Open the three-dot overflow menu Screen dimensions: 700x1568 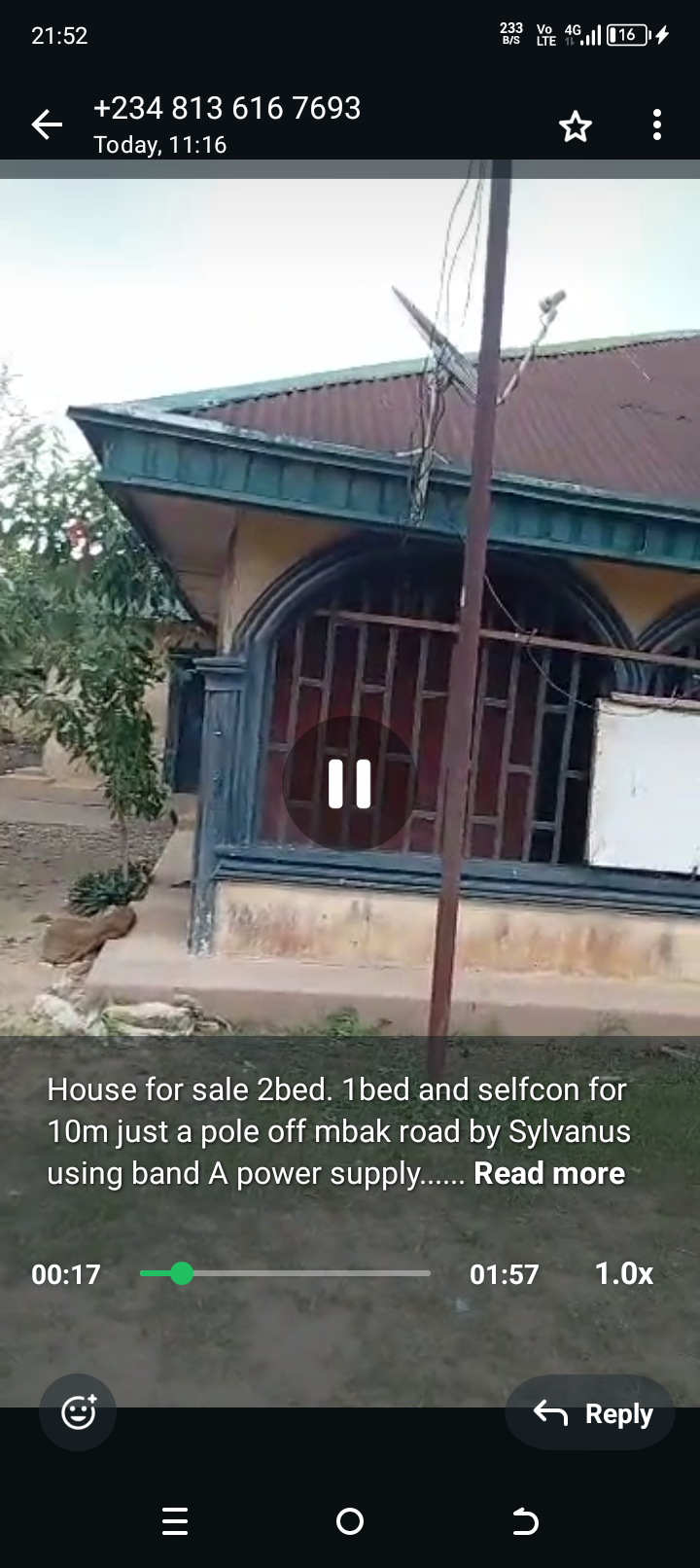click(x=656, y=125)
